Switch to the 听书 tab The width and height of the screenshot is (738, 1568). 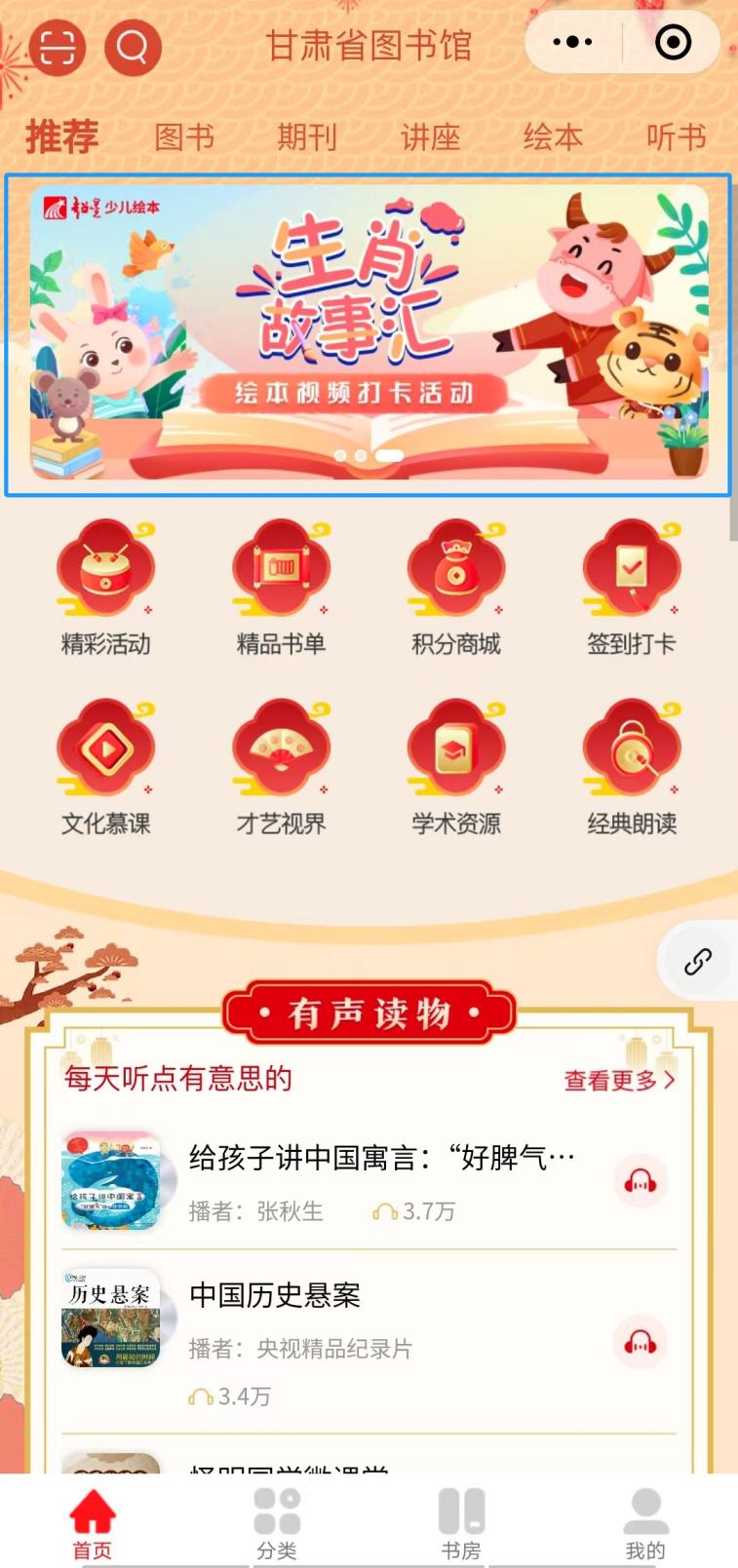[676, 137]
